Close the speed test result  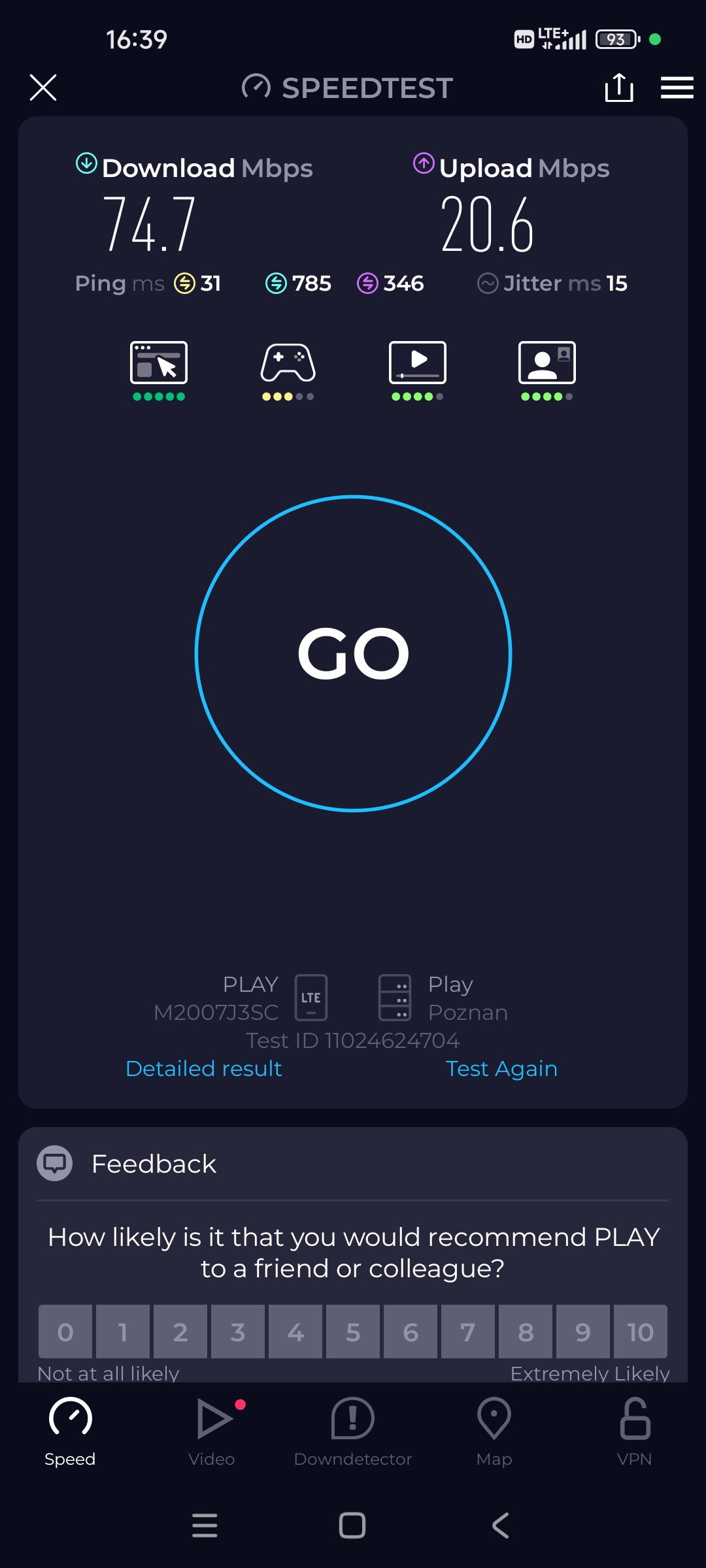[43, 88]
